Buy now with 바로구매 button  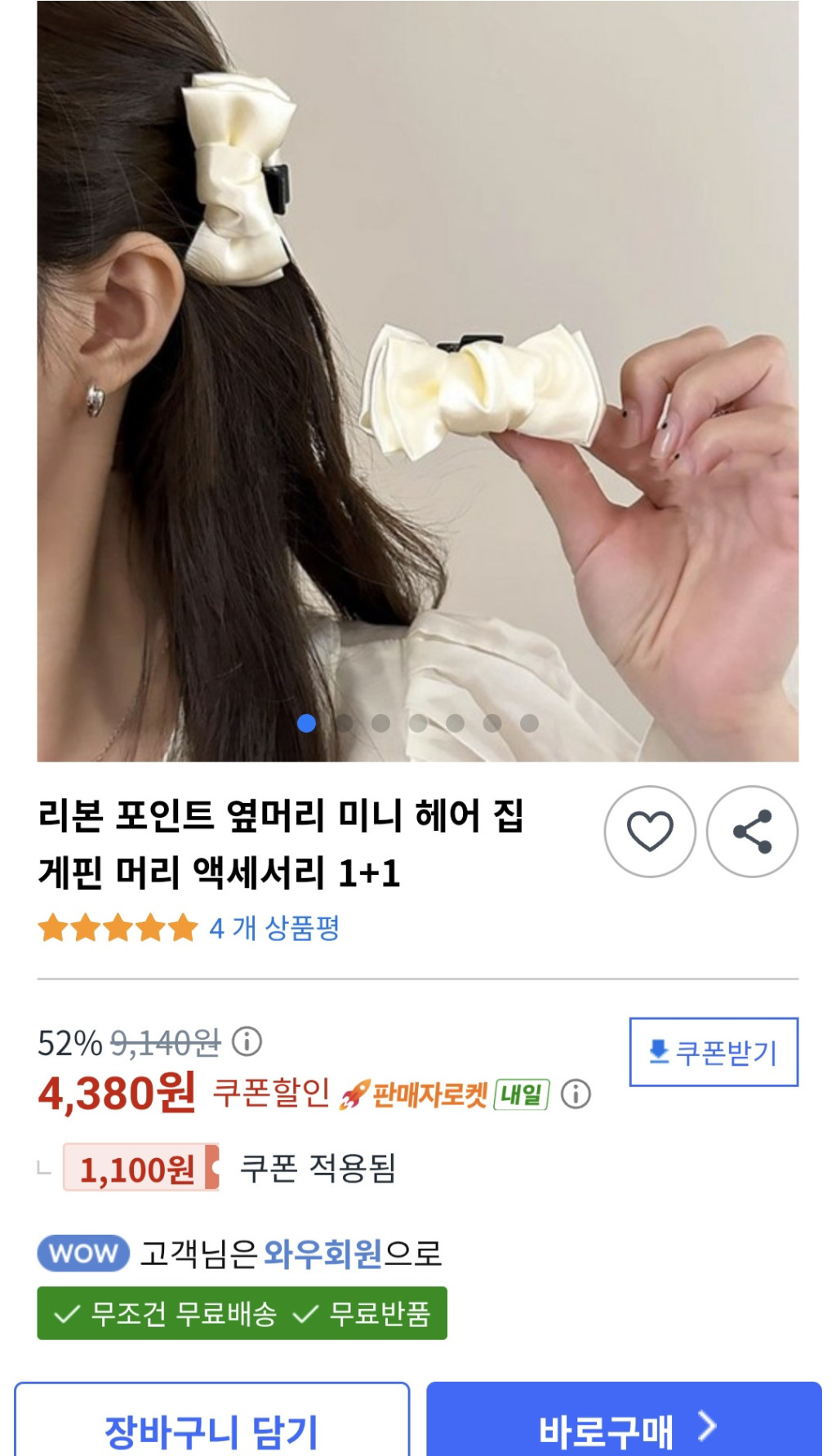(x=624, y=1427)
